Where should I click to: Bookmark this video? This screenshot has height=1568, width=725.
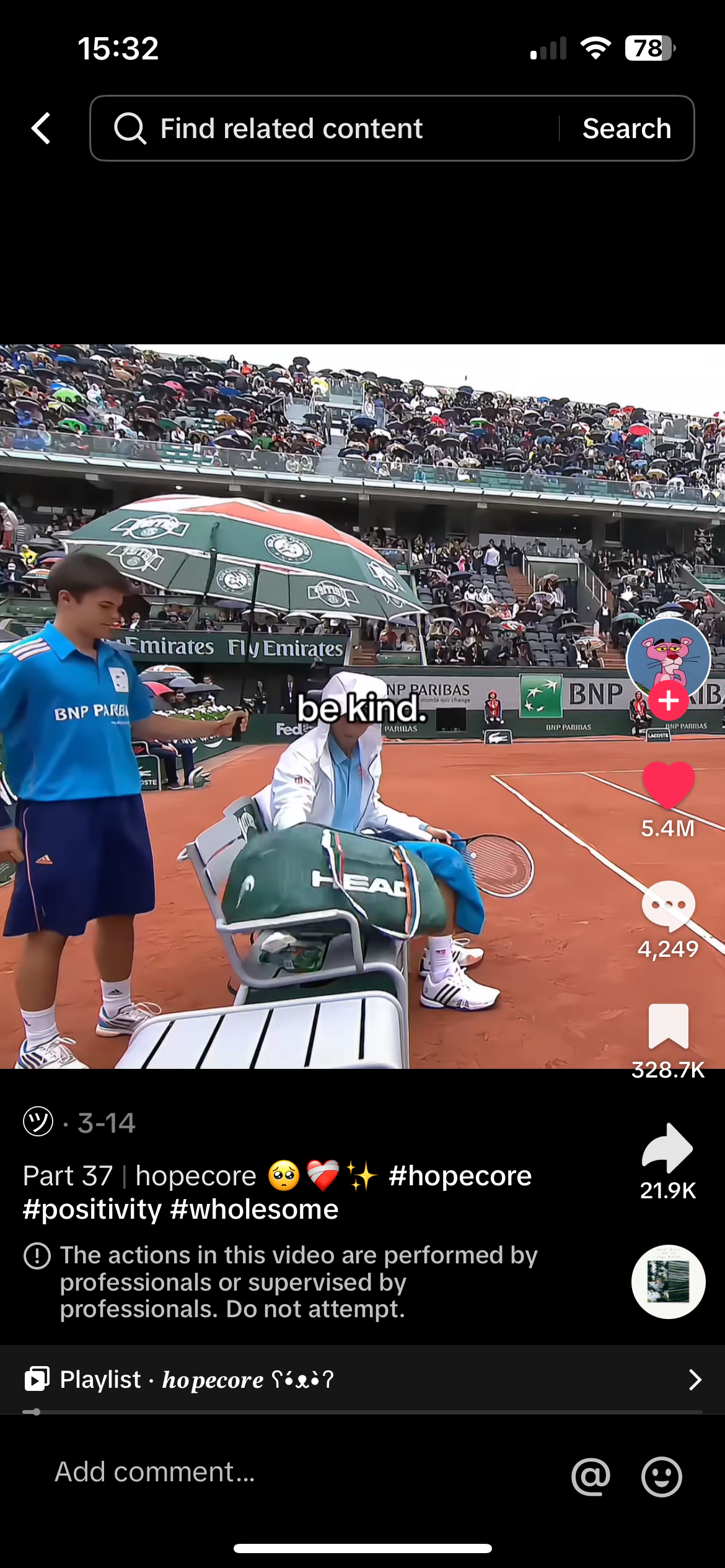tap(668, 1026)
